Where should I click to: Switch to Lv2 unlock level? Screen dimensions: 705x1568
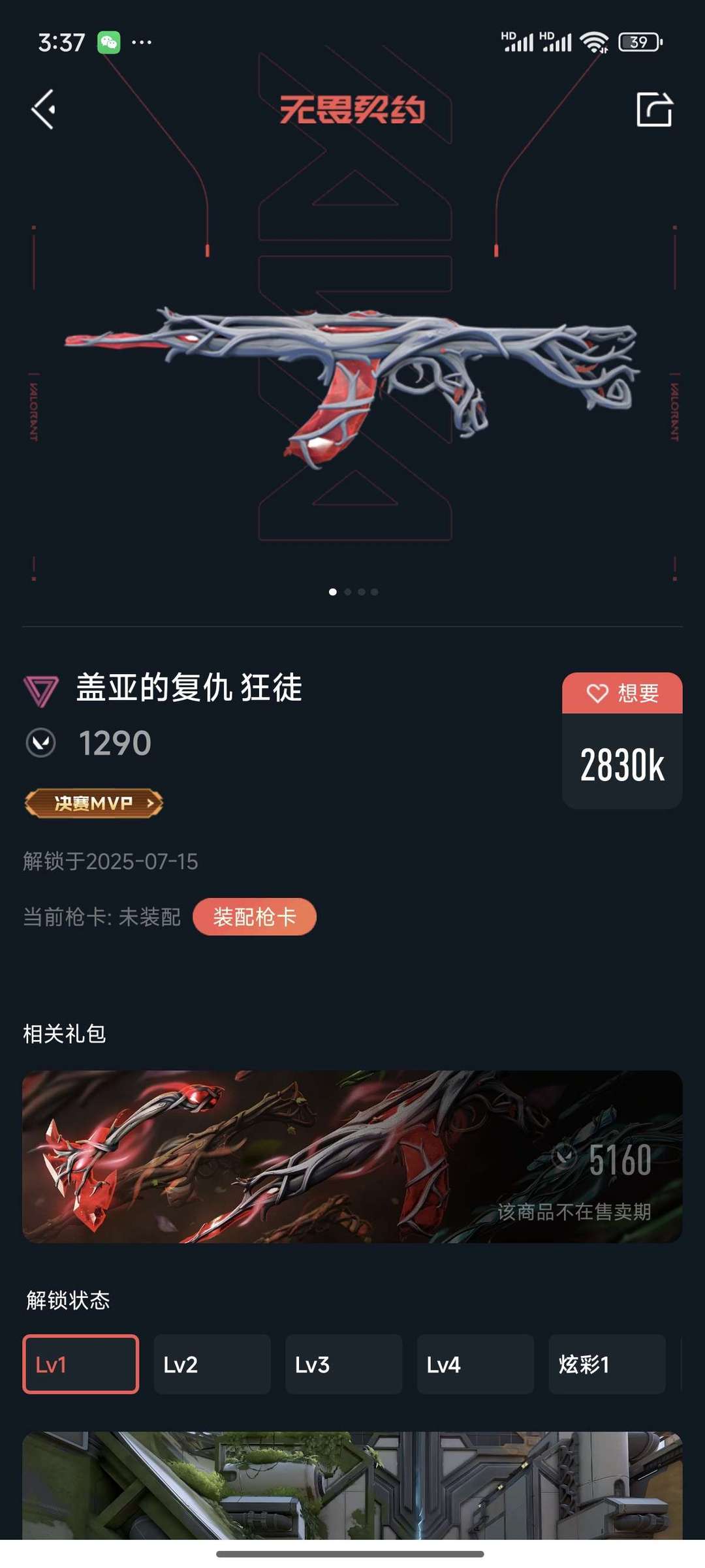[x=212, y=1364]
